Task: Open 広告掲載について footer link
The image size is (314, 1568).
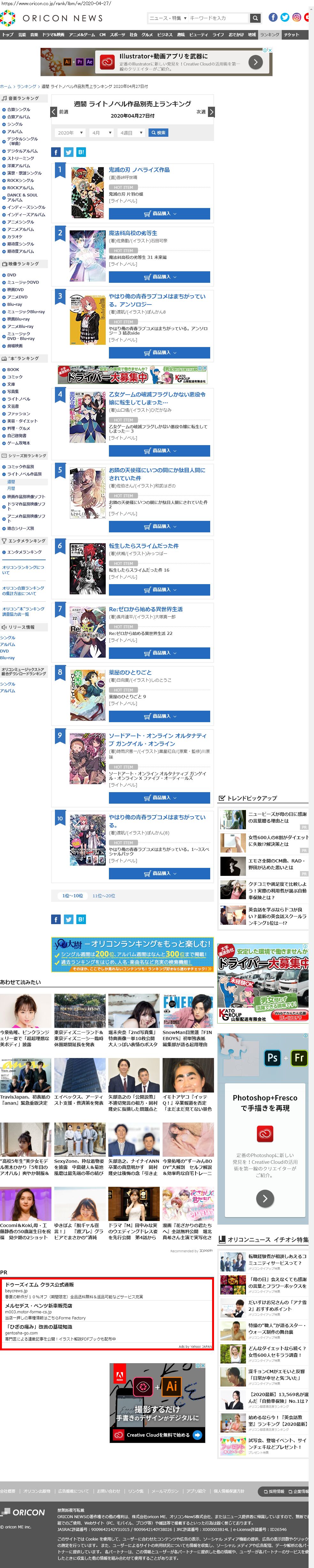Action: tap(73, 1491)
